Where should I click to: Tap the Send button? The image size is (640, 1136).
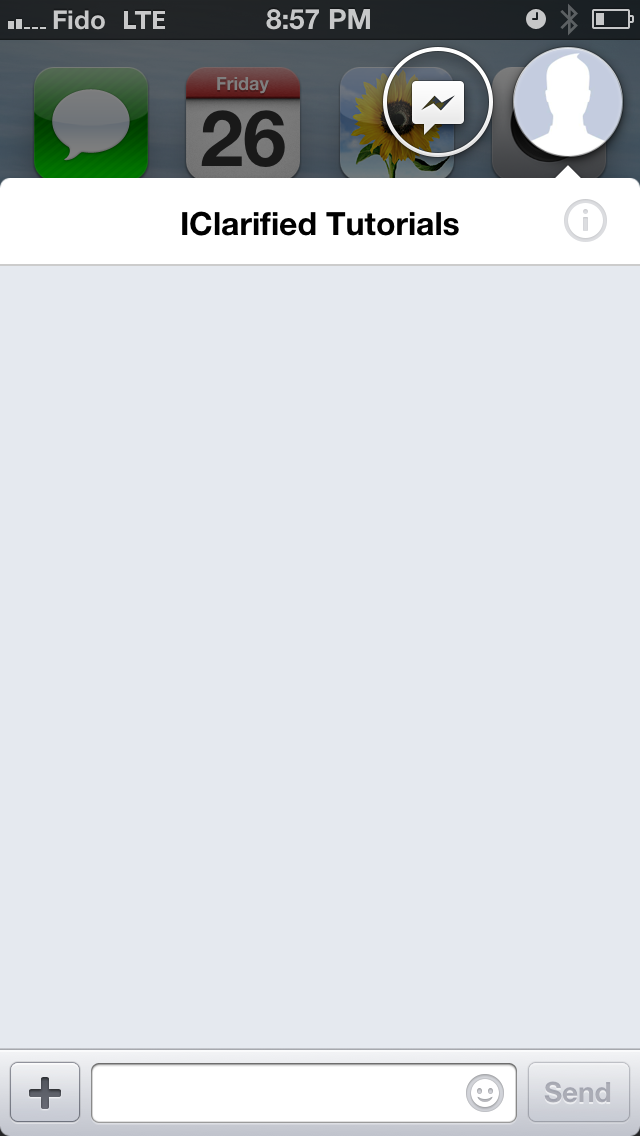578,1092
